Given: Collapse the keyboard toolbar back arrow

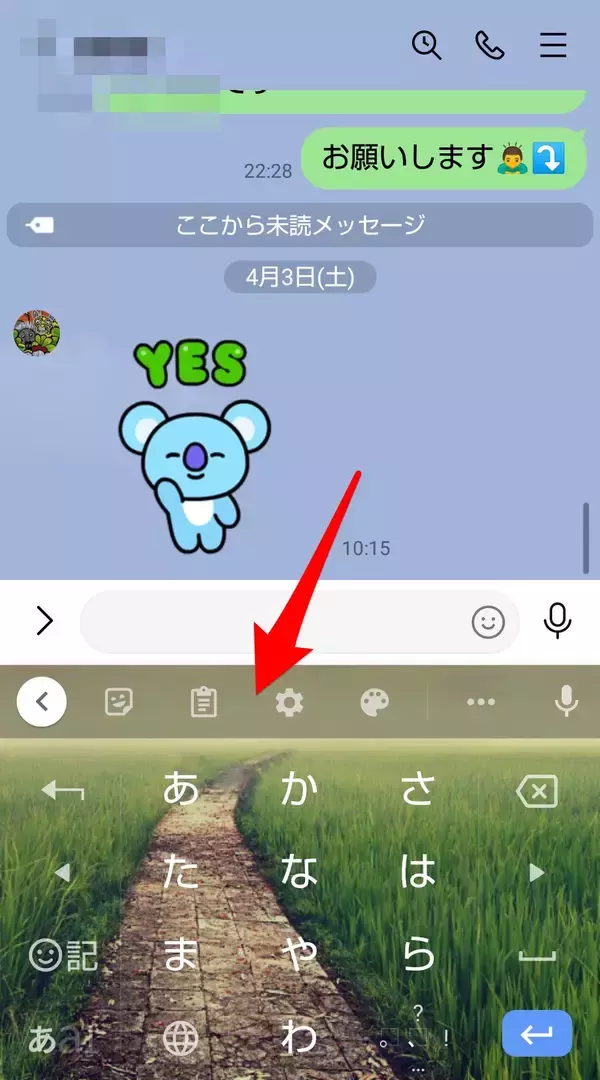Looking at the screenshot, I should (42, 702).
